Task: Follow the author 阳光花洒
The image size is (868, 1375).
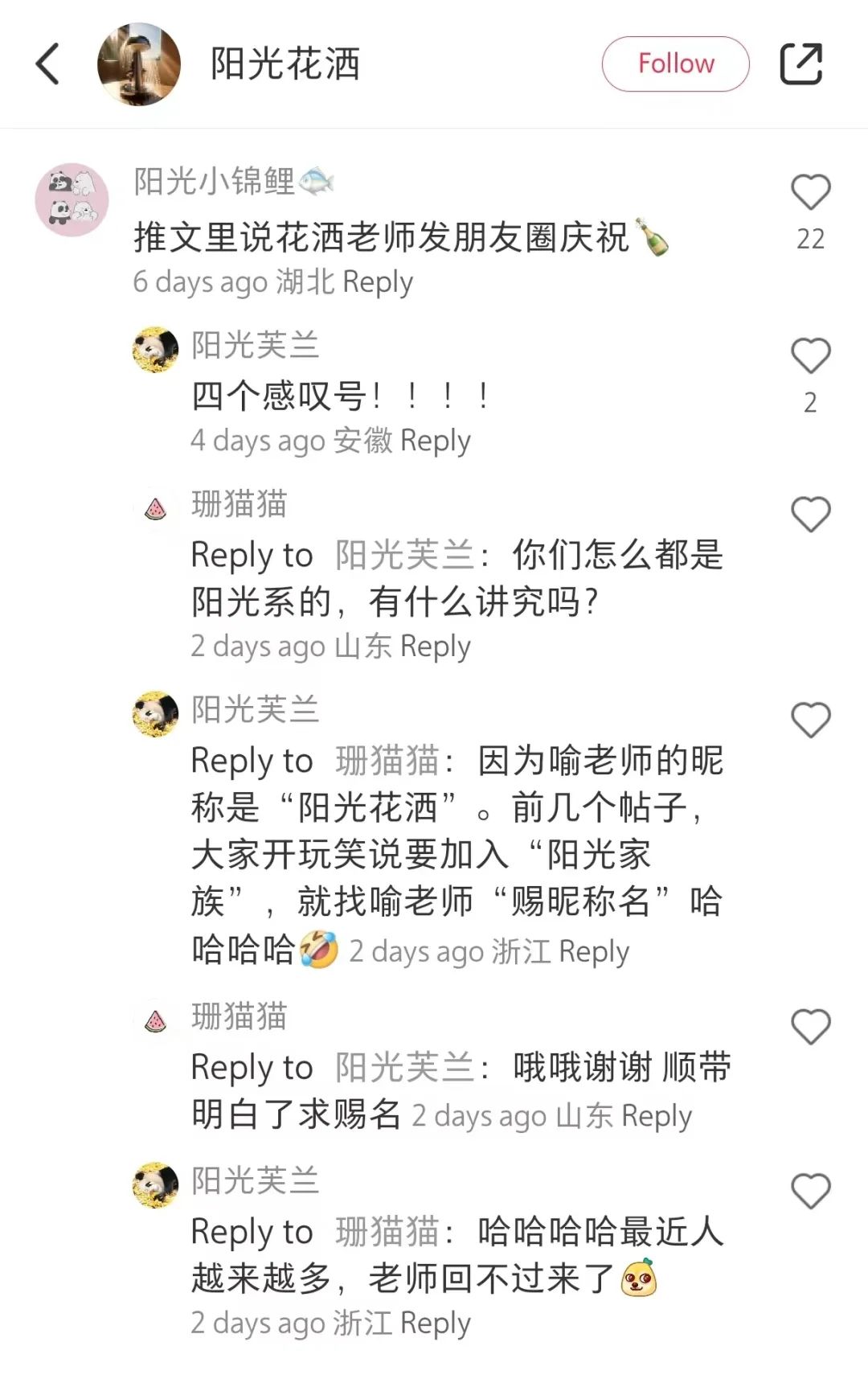Action: [x=675, y=64]
